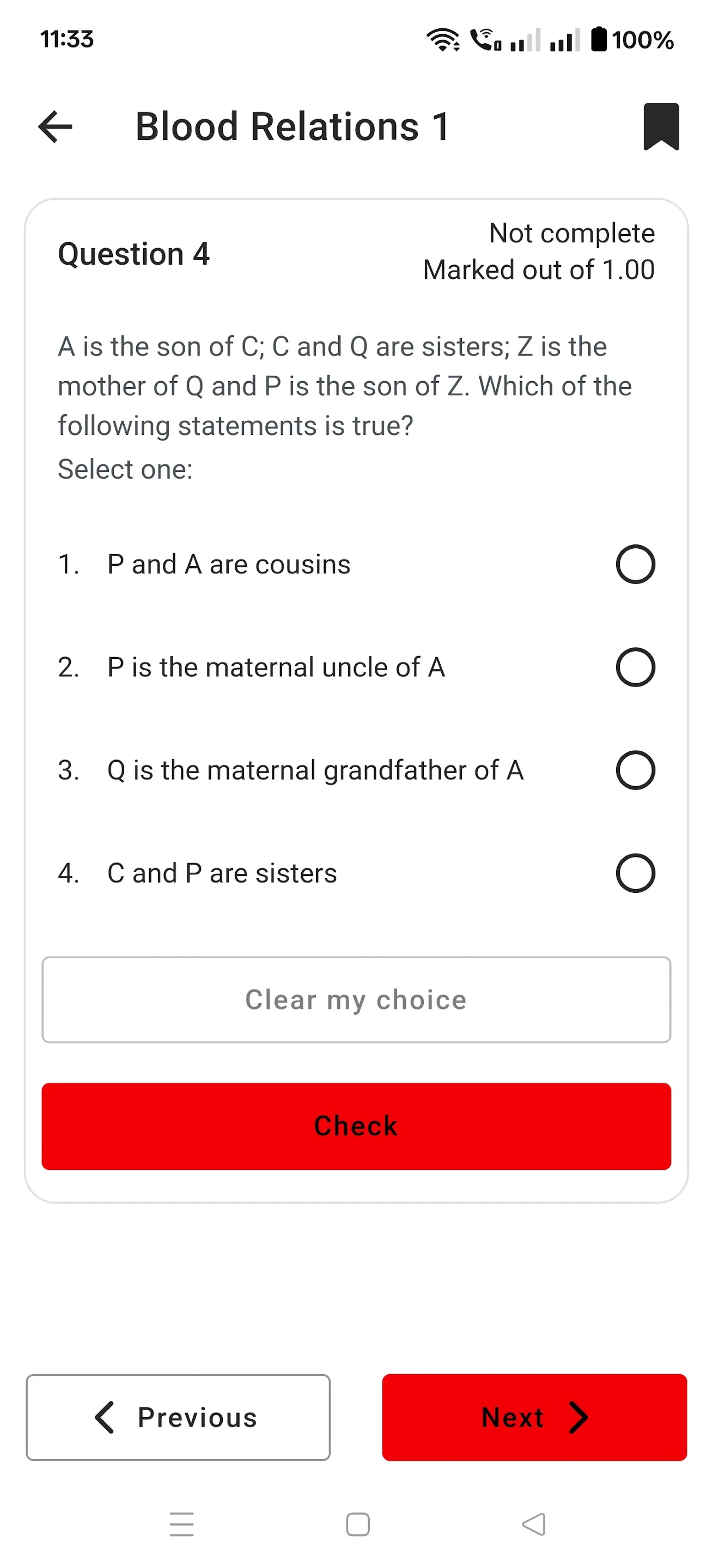The image size is (713, 1568).
Task: Tap the Question 4 heading
Action: pyautogui.click(x=135, y=253)
